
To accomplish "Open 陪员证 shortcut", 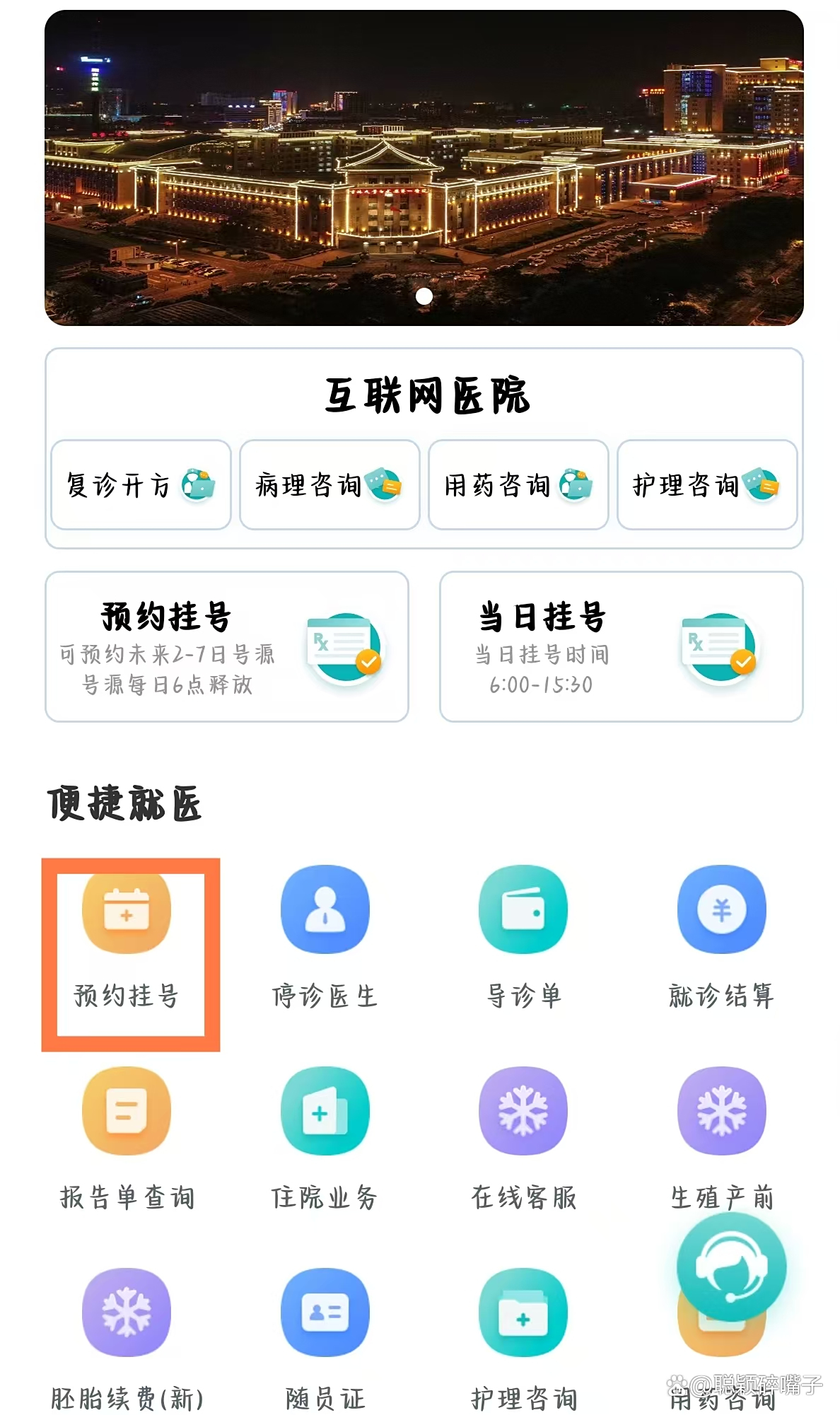I will pos(325,1312).
